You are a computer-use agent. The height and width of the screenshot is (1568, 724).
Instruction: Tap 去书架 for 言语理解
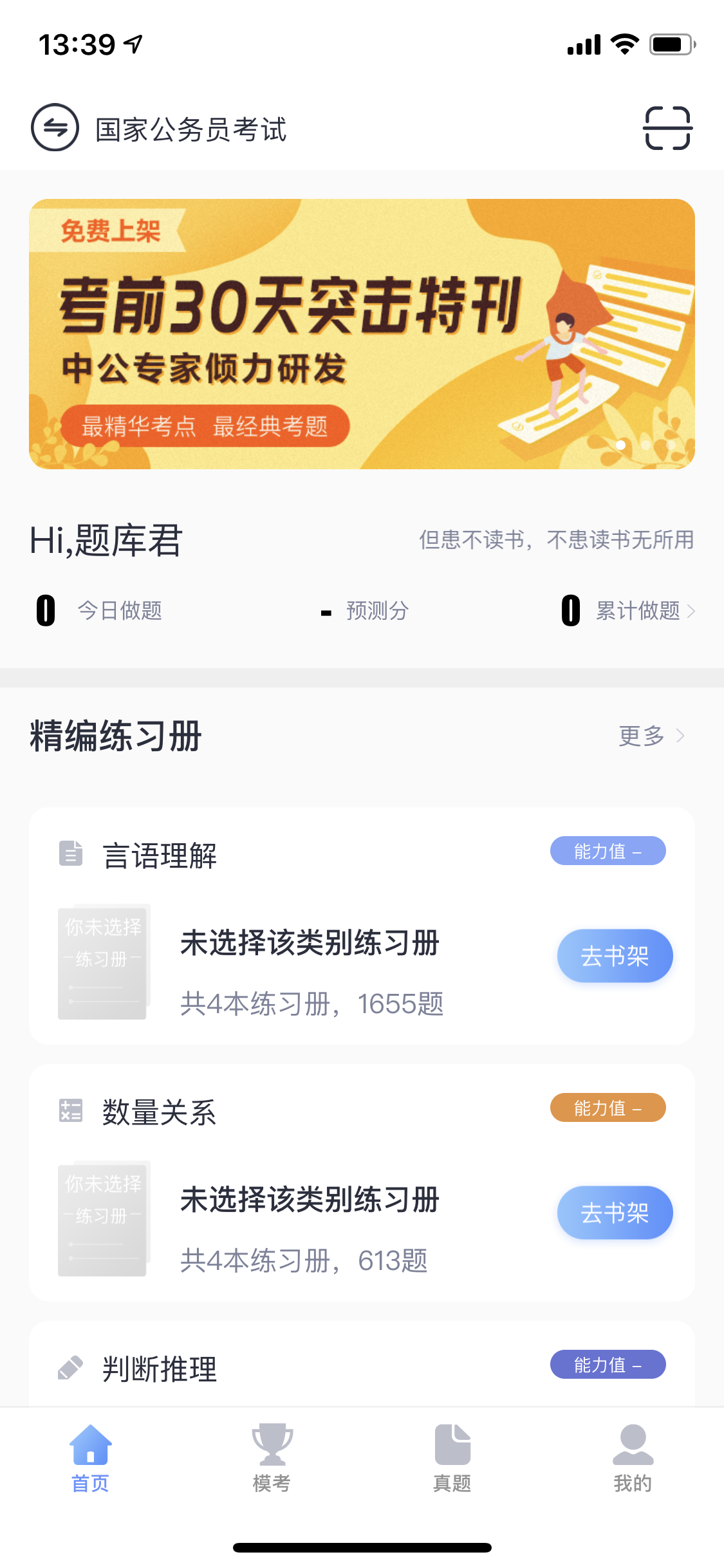click(x=615, y=956)
